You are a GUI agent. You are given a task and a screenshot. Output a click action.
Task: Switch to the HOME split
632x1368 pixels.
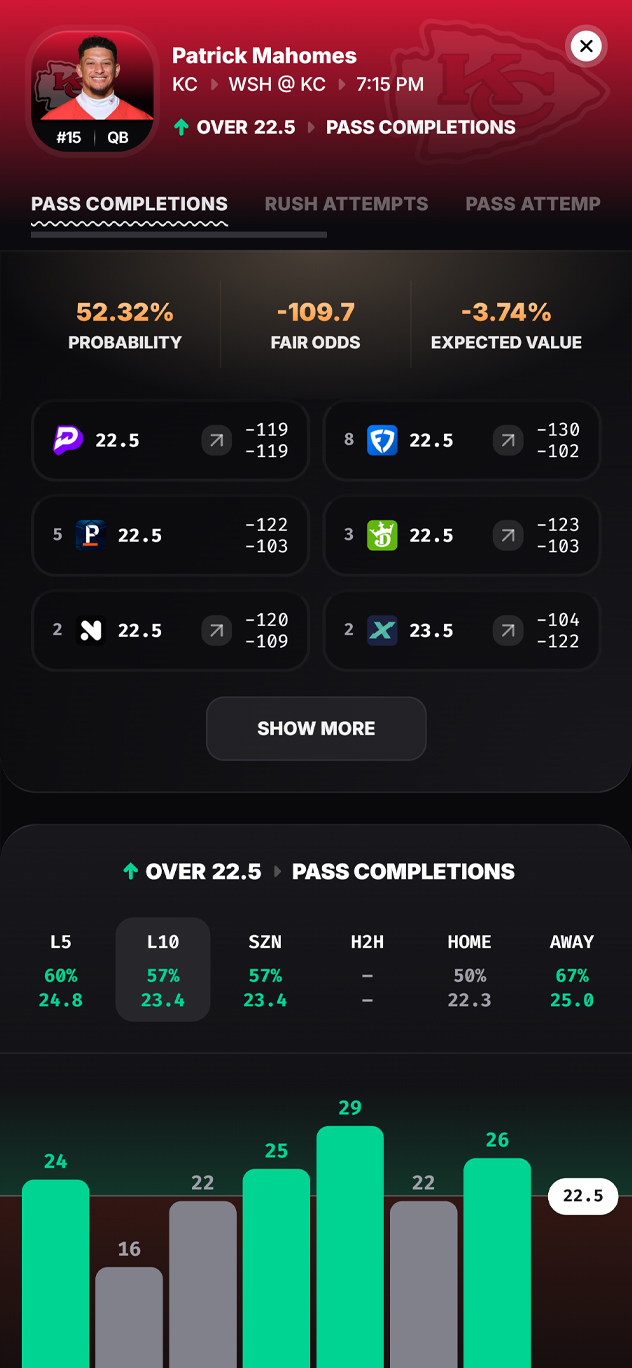coord(469,969)
